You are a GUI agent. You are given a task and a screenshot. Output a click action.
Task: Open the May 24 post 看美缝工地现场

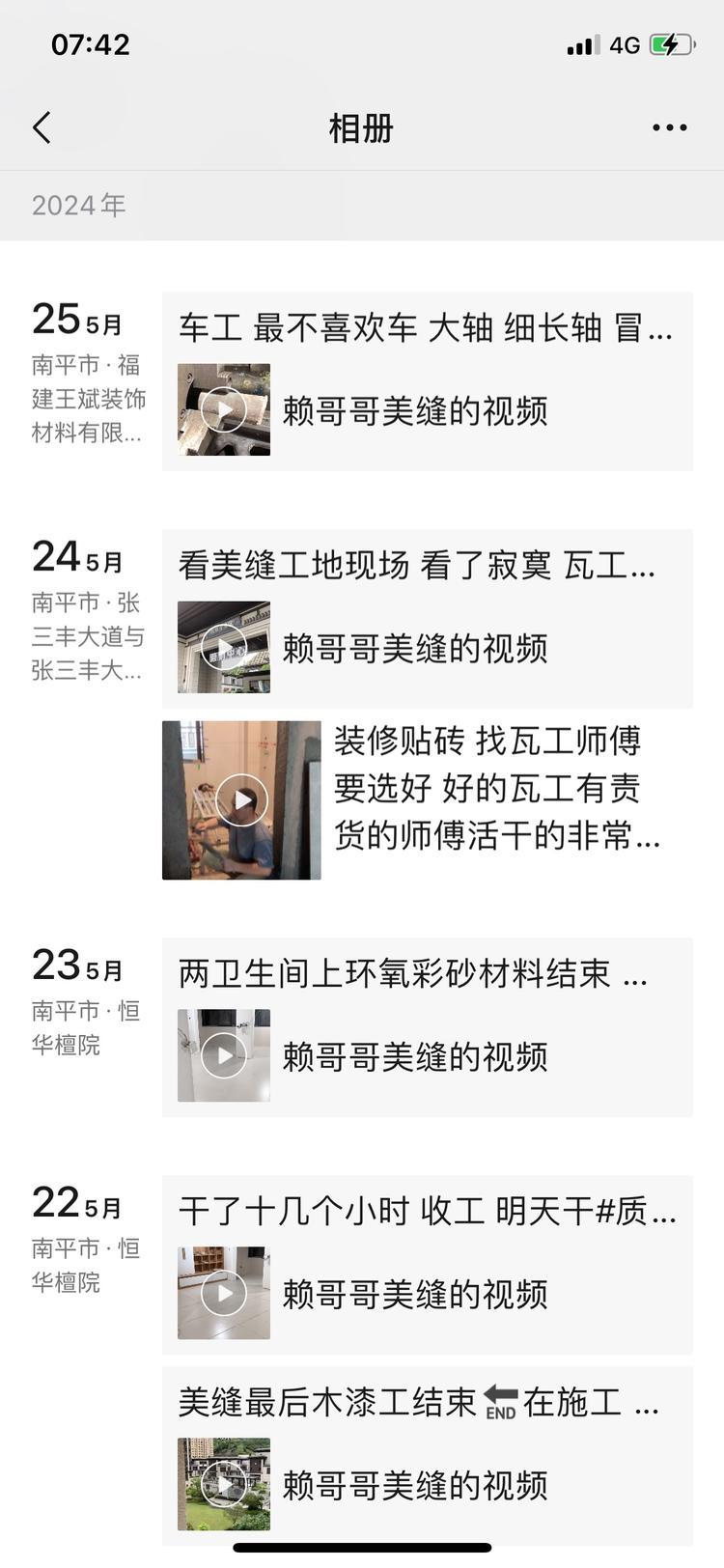[427, 619]
